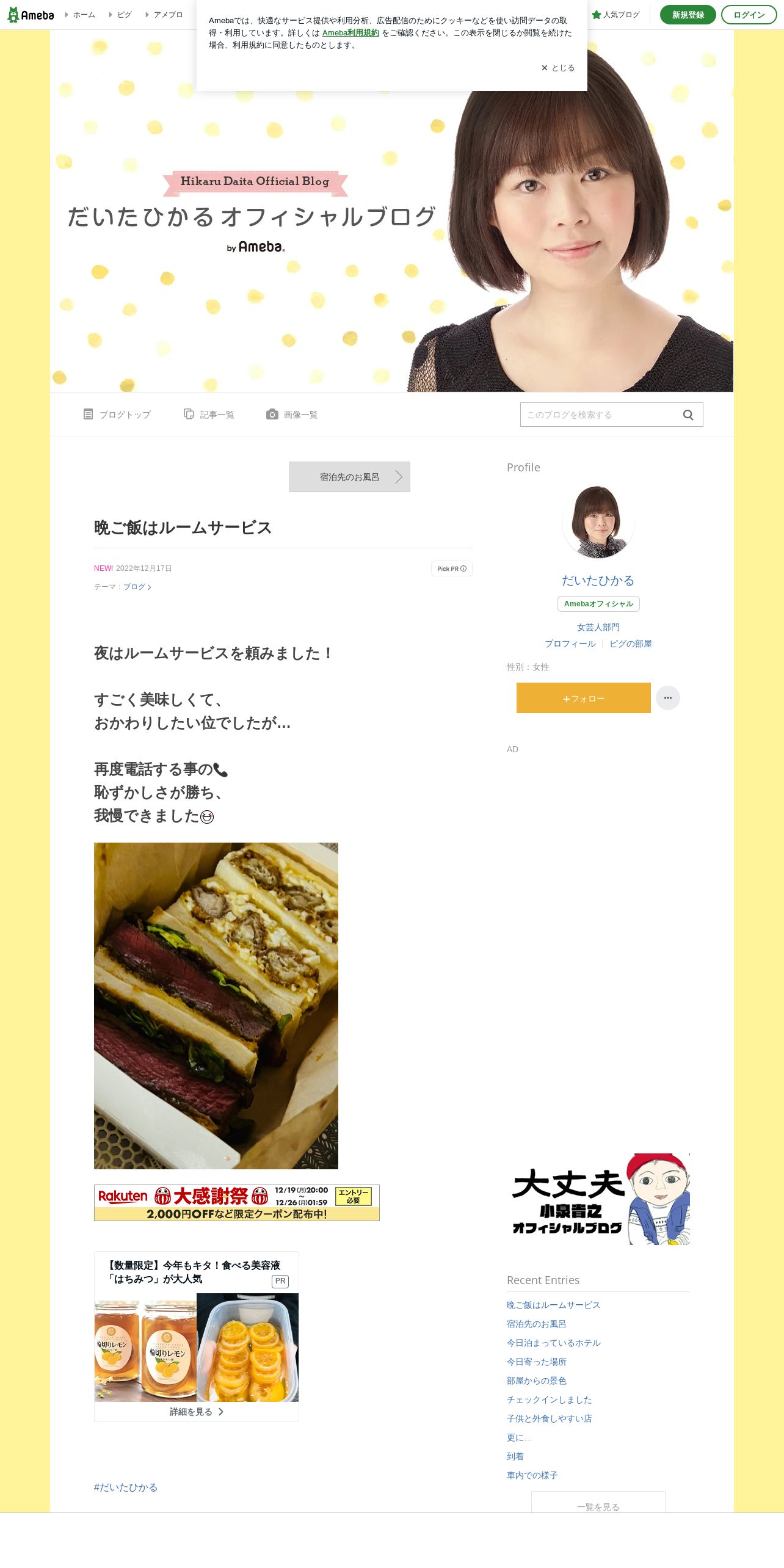The image size is (784, 1568).
Task: Open the Rakuten 大感謝祭 banner
Action: coord(237,1202)
